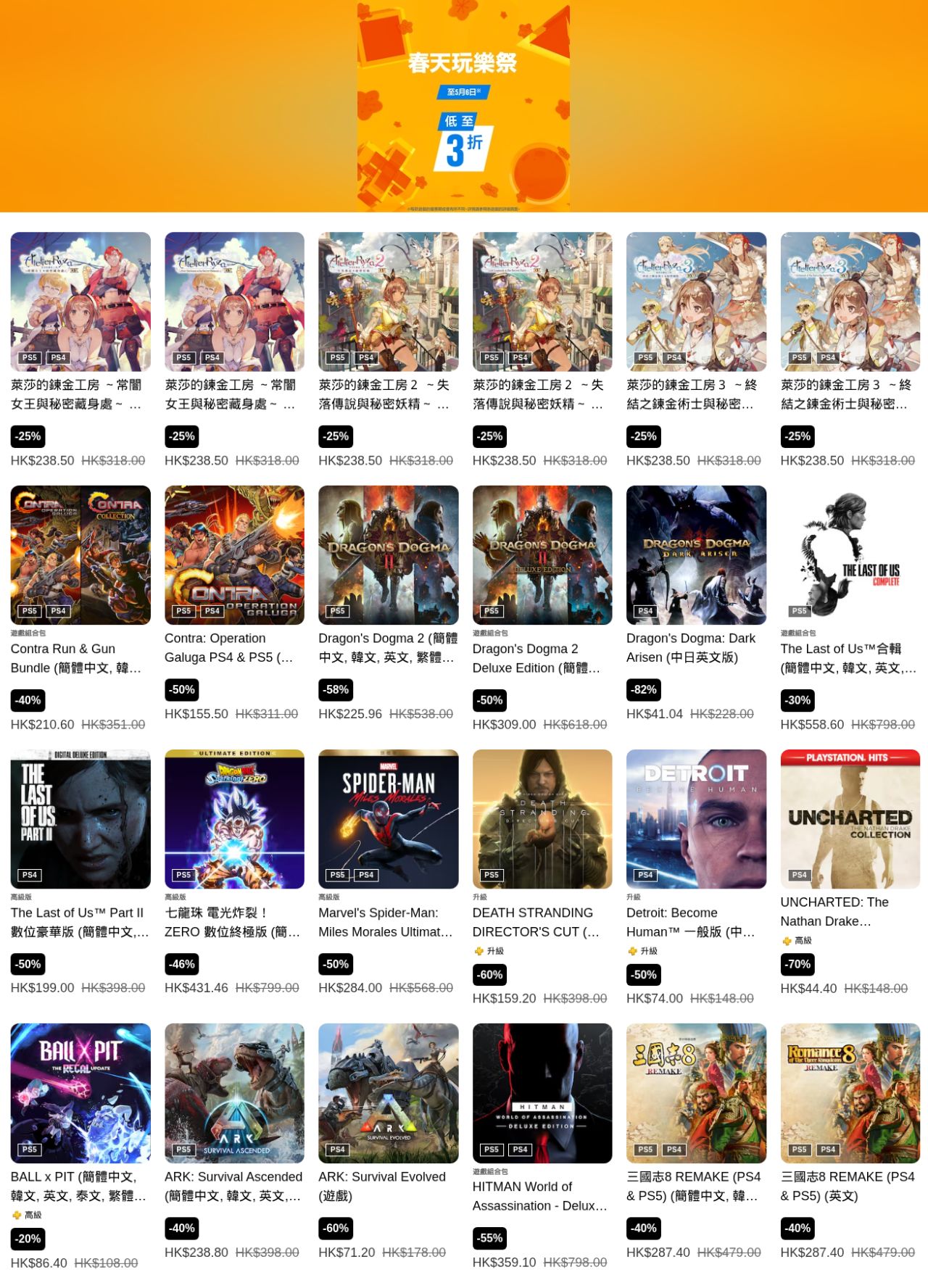
Task: View Dragon's Dogma 2 at -58% discount
Action: point(388,556)
